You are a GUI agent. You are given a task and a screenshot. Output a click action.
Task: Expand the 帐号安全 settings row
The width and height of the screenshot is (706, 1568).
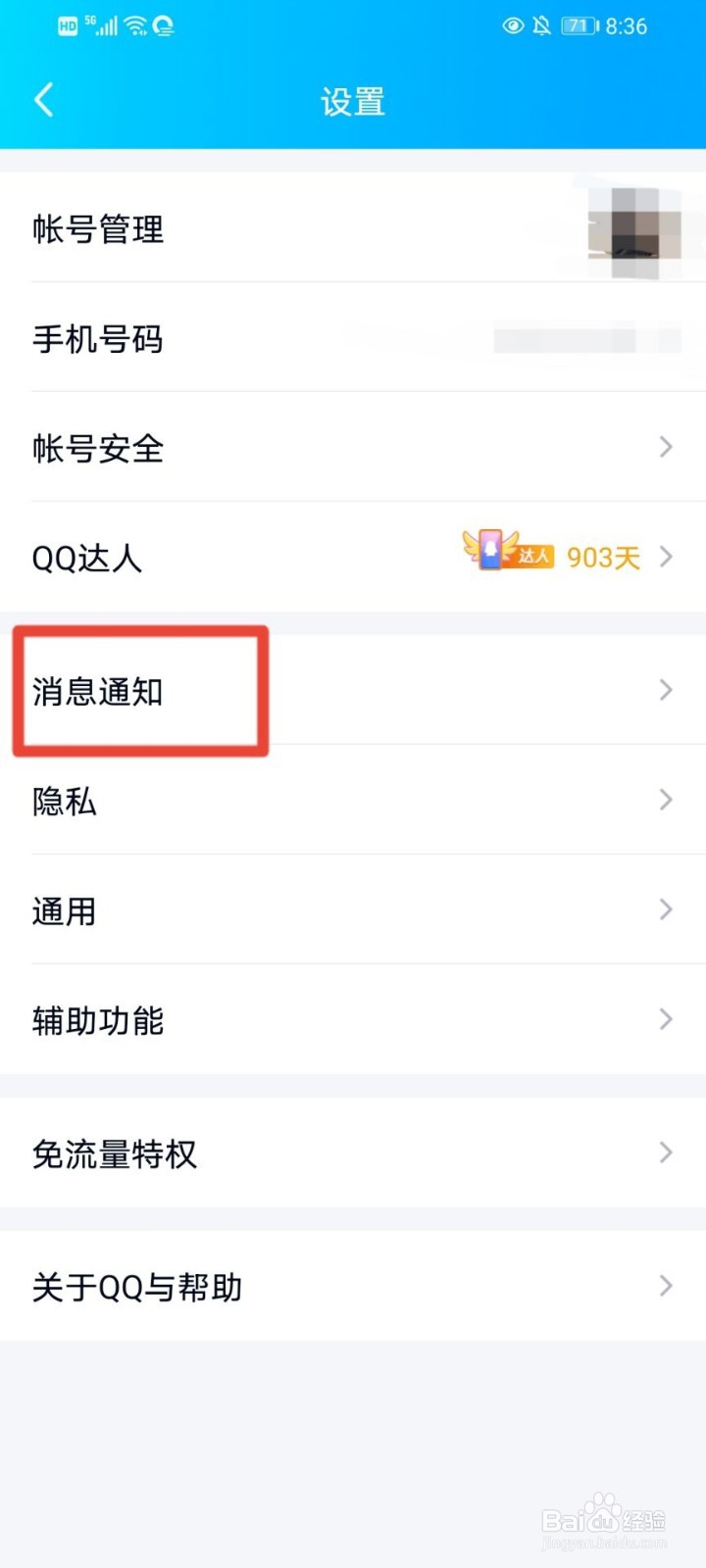(x=666, y=448)
